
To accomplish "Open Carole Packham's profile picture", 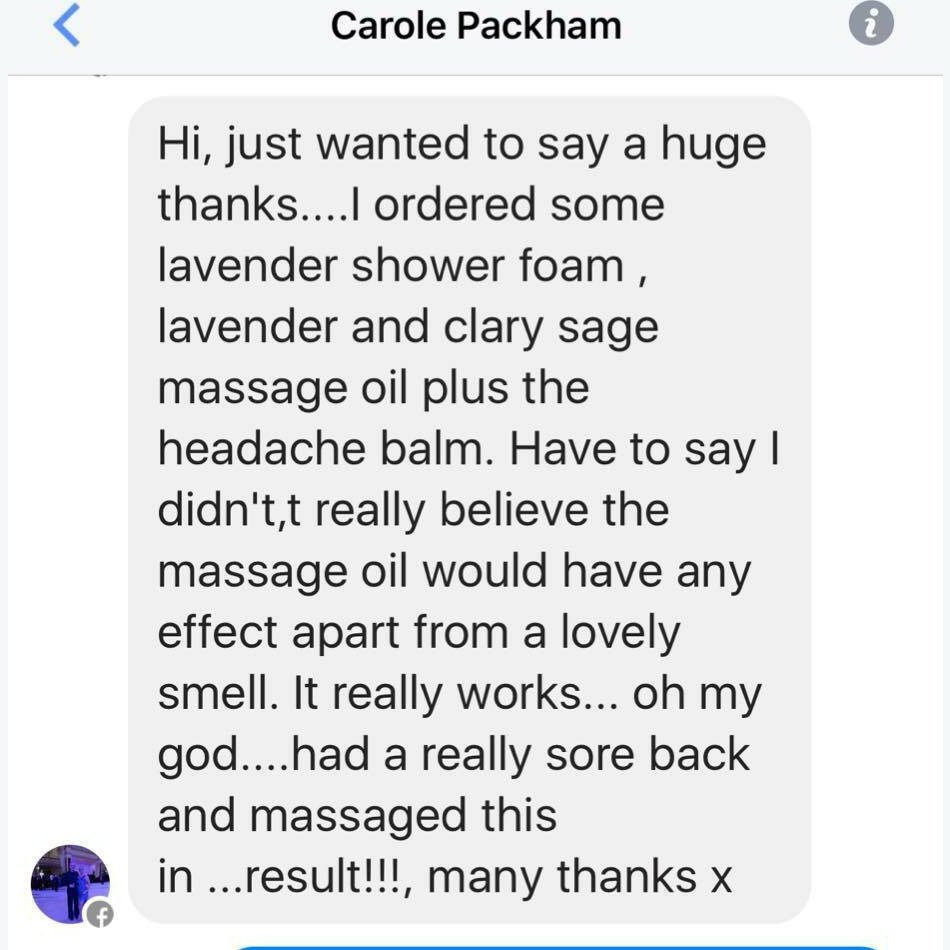I will point(70,884).
